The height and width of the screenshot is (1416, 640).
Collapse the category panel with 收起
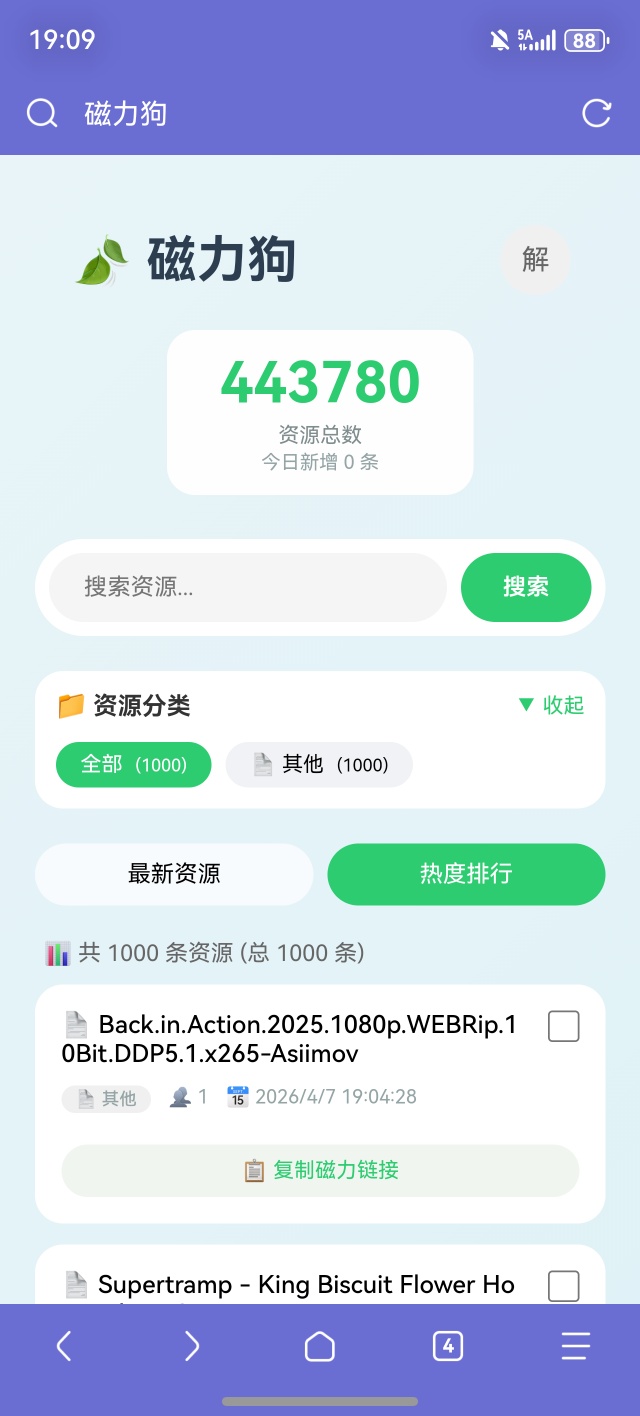click(551, 705)
